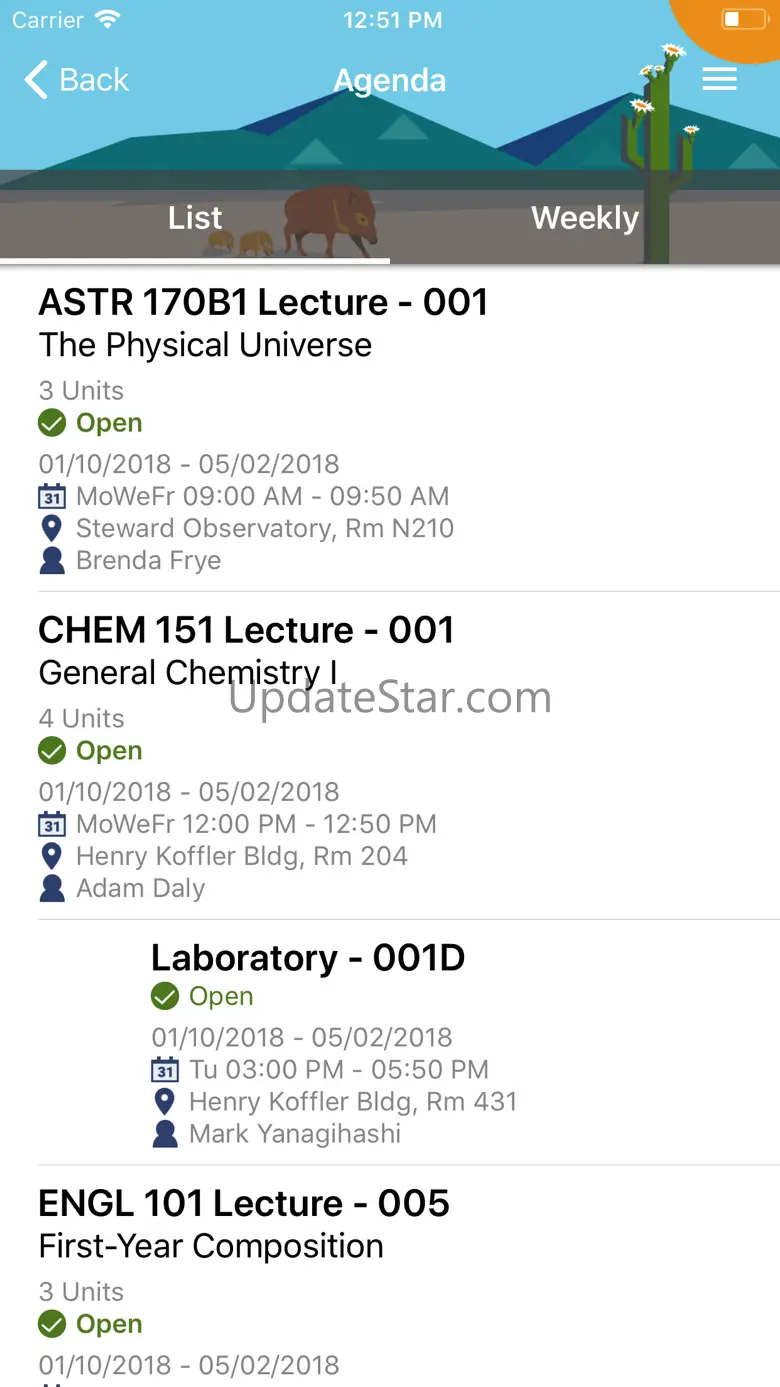780x1387 pixels.
Task: Open the ASTR 170B1 Lecture class
Action: click(263, 302)
